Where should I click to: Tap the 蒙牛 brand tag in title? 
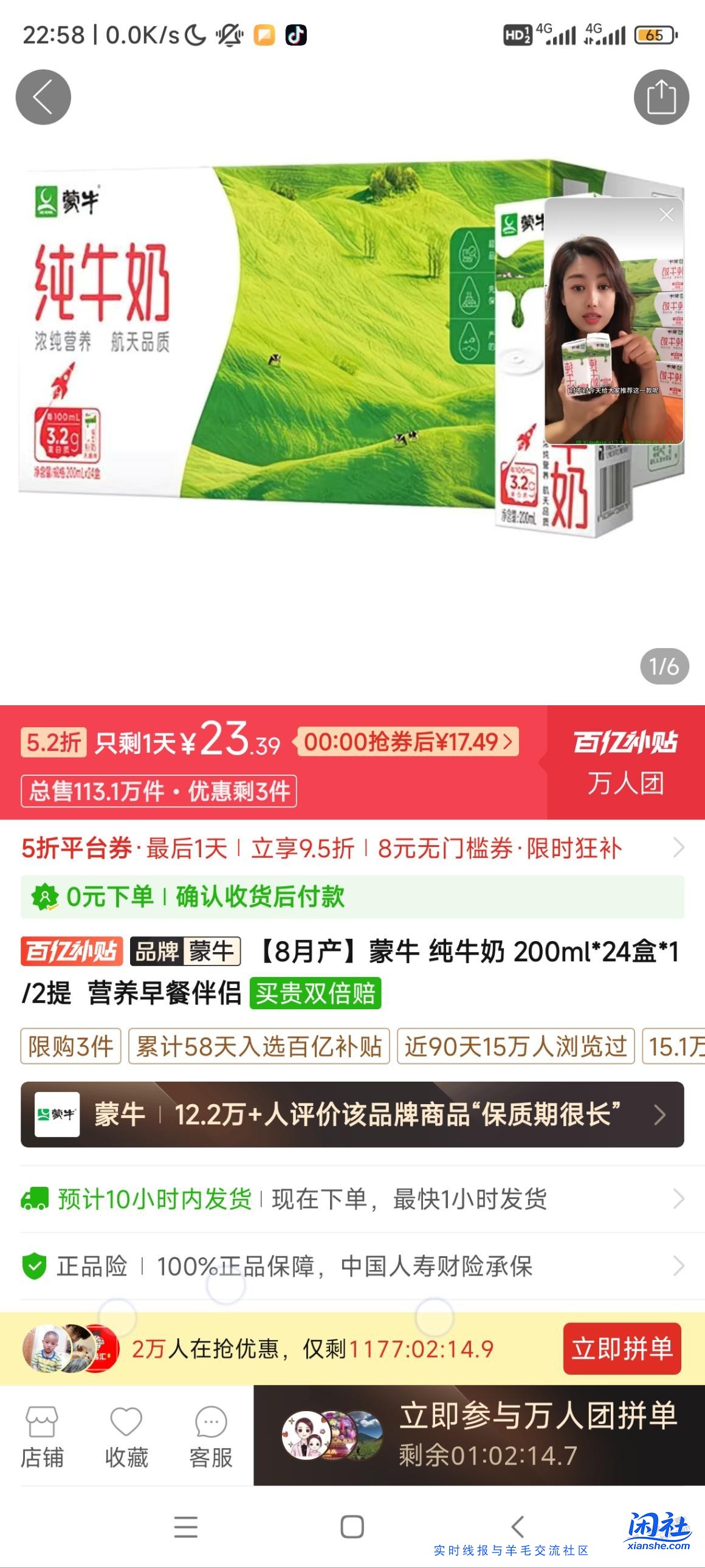[185, 952]
